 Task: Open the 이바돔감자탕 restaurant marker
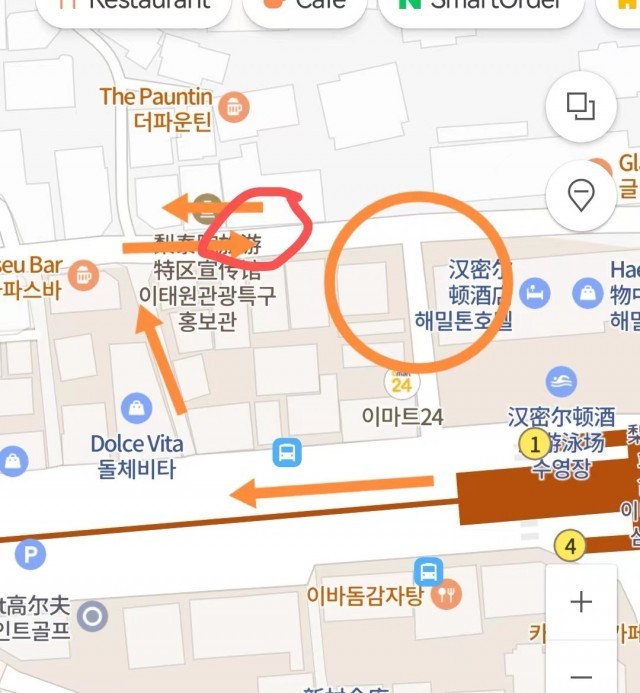click(448, 595)
